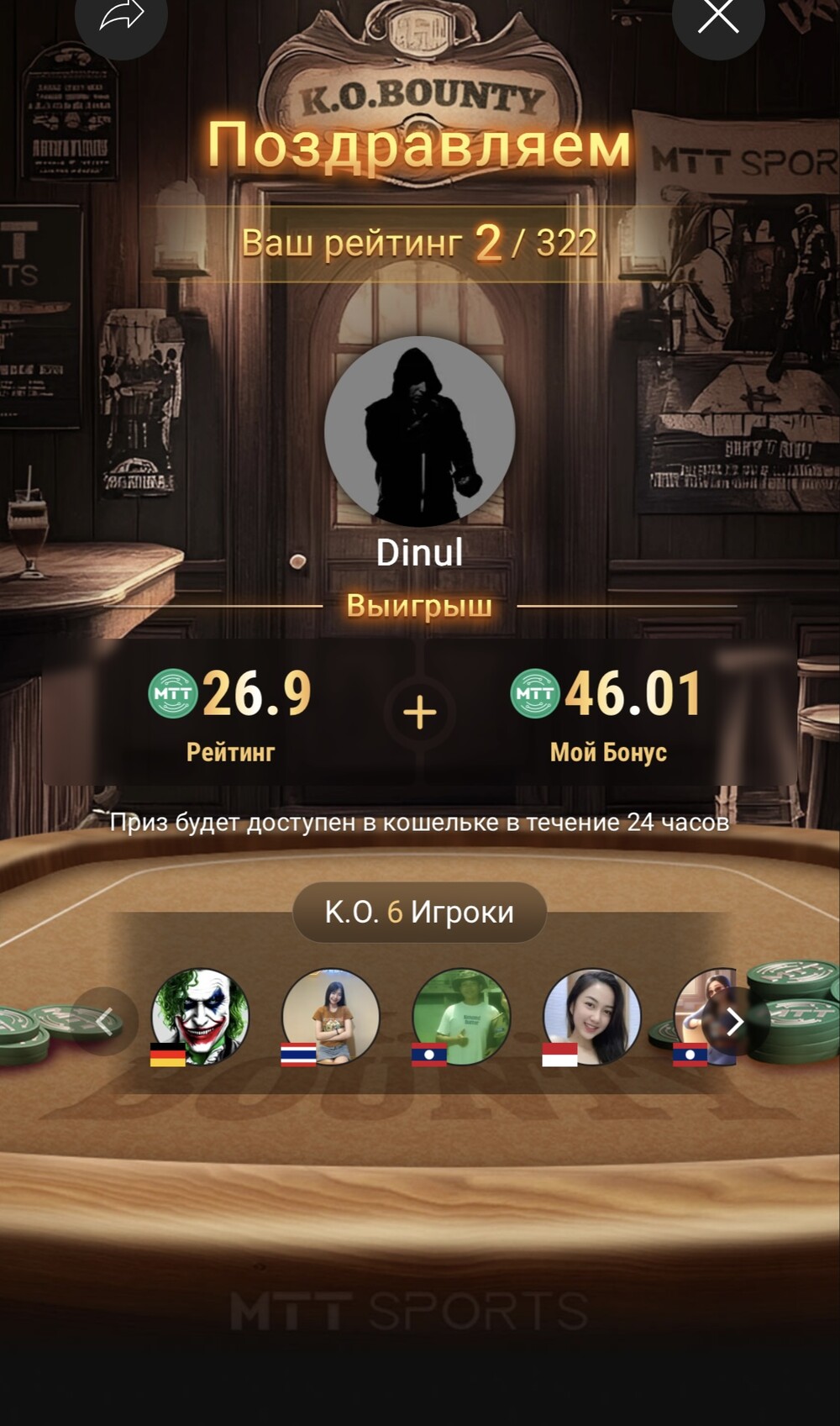Open the player with Thailand flag
This screenshot has width=840, height=1426.
click(330, 1017)
